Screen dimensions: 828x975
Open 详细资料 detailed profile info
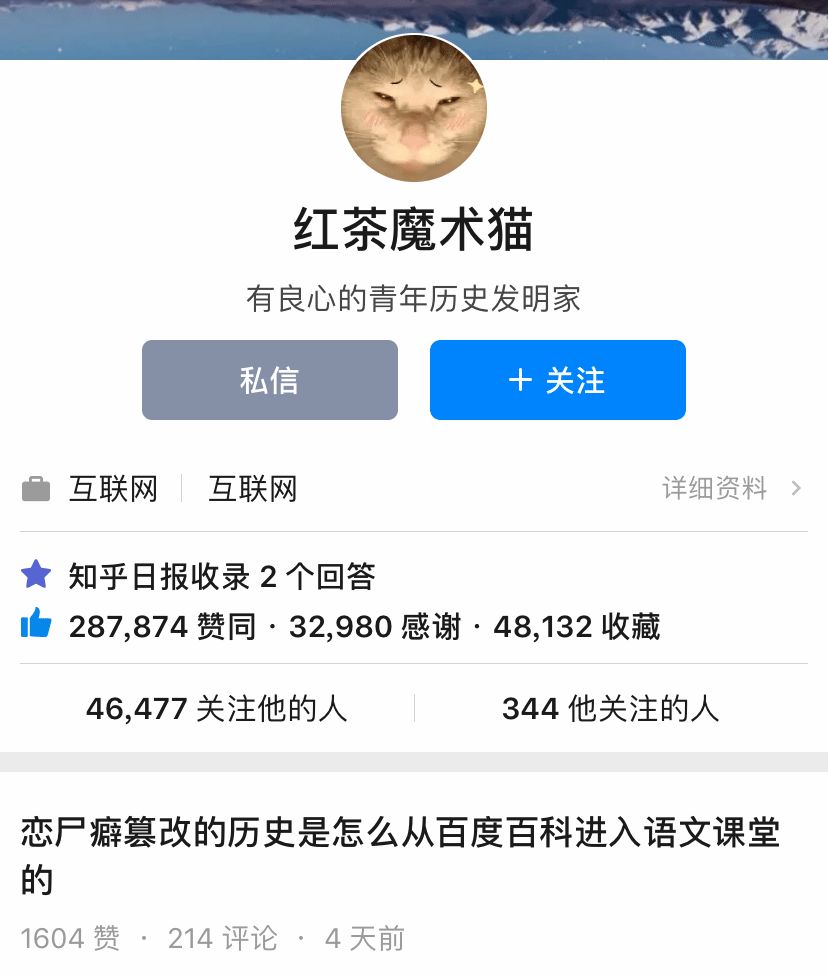[731, 488]
